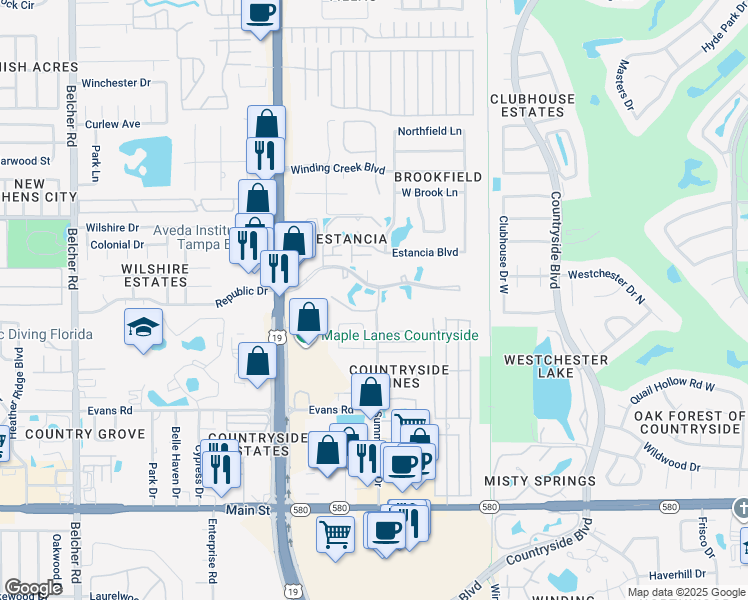Screen dimensions: 748x600
Task: Tap the restaurant marker by Republic Dr
Action: click(x=280, y=268)
